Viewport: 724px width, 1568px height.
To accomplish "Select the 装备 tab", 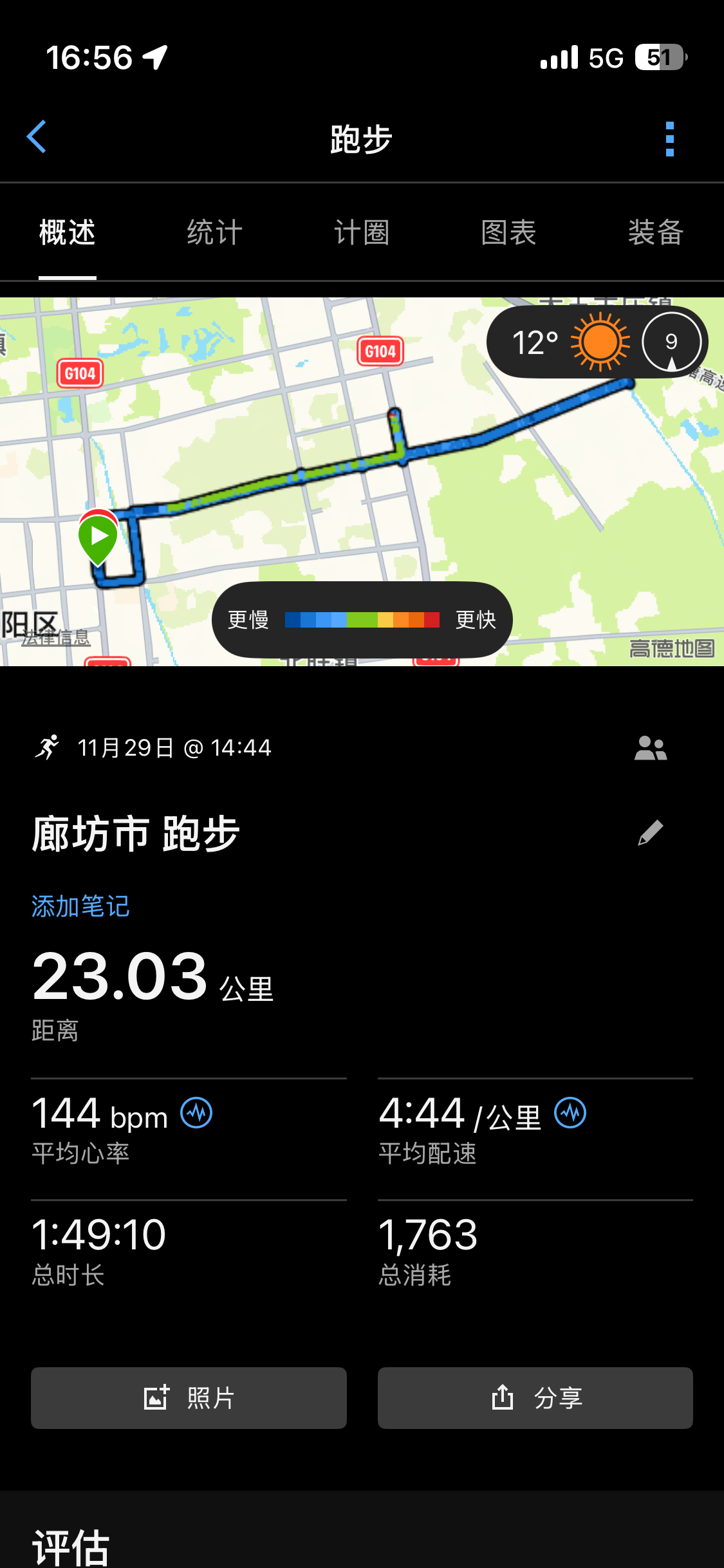I will [x=656, y=232].
